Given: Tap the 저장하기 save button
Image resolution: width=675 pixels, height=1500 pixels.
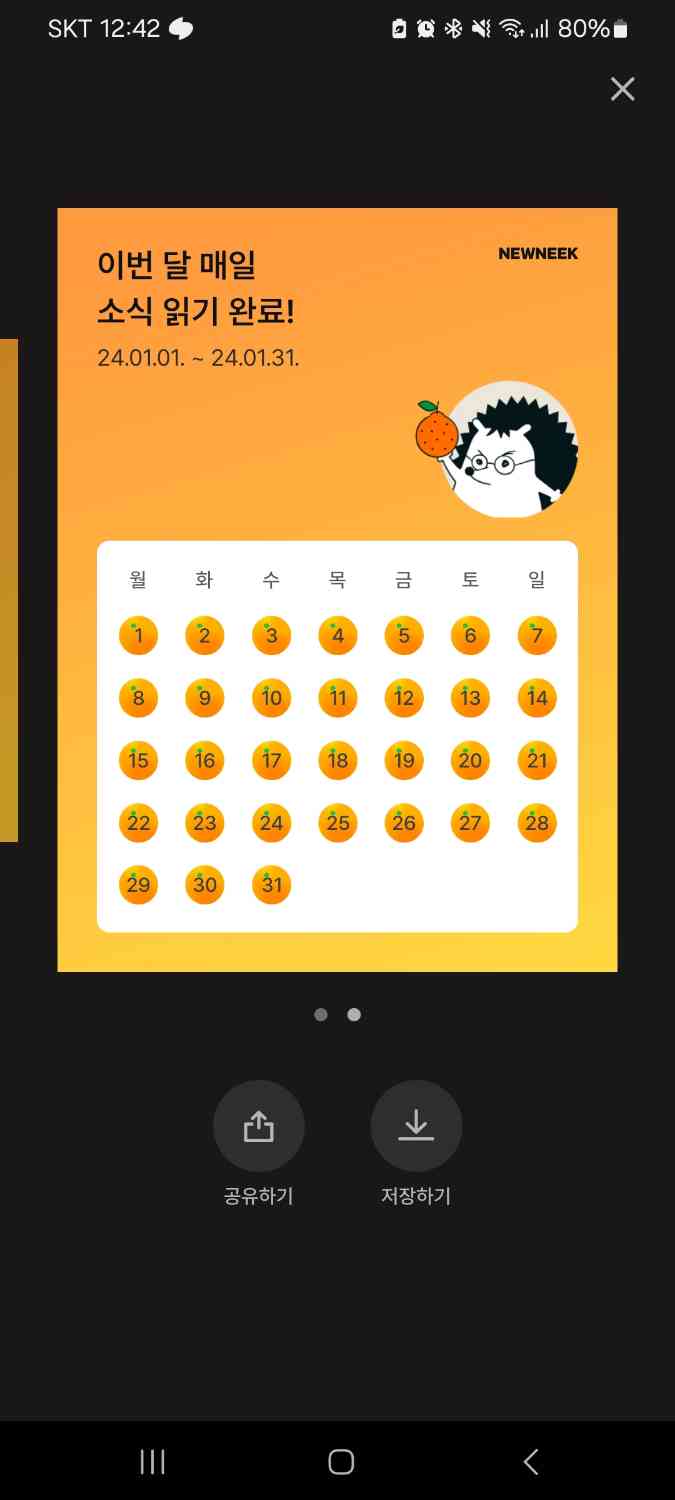Looking at the screenshot, I should (416, 1127).
